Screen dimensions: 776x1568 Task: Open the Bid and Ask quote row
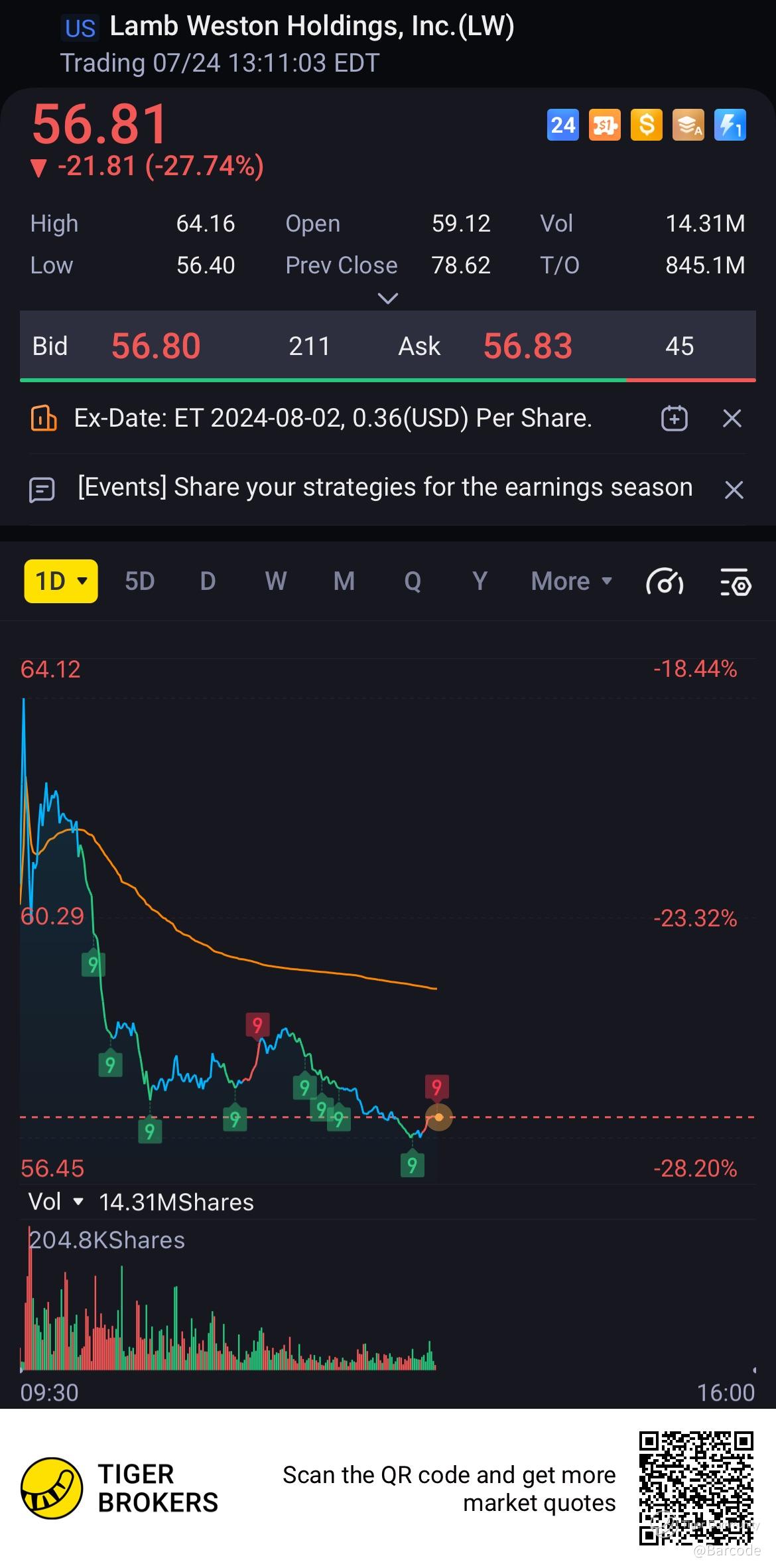tap(388, 346)
